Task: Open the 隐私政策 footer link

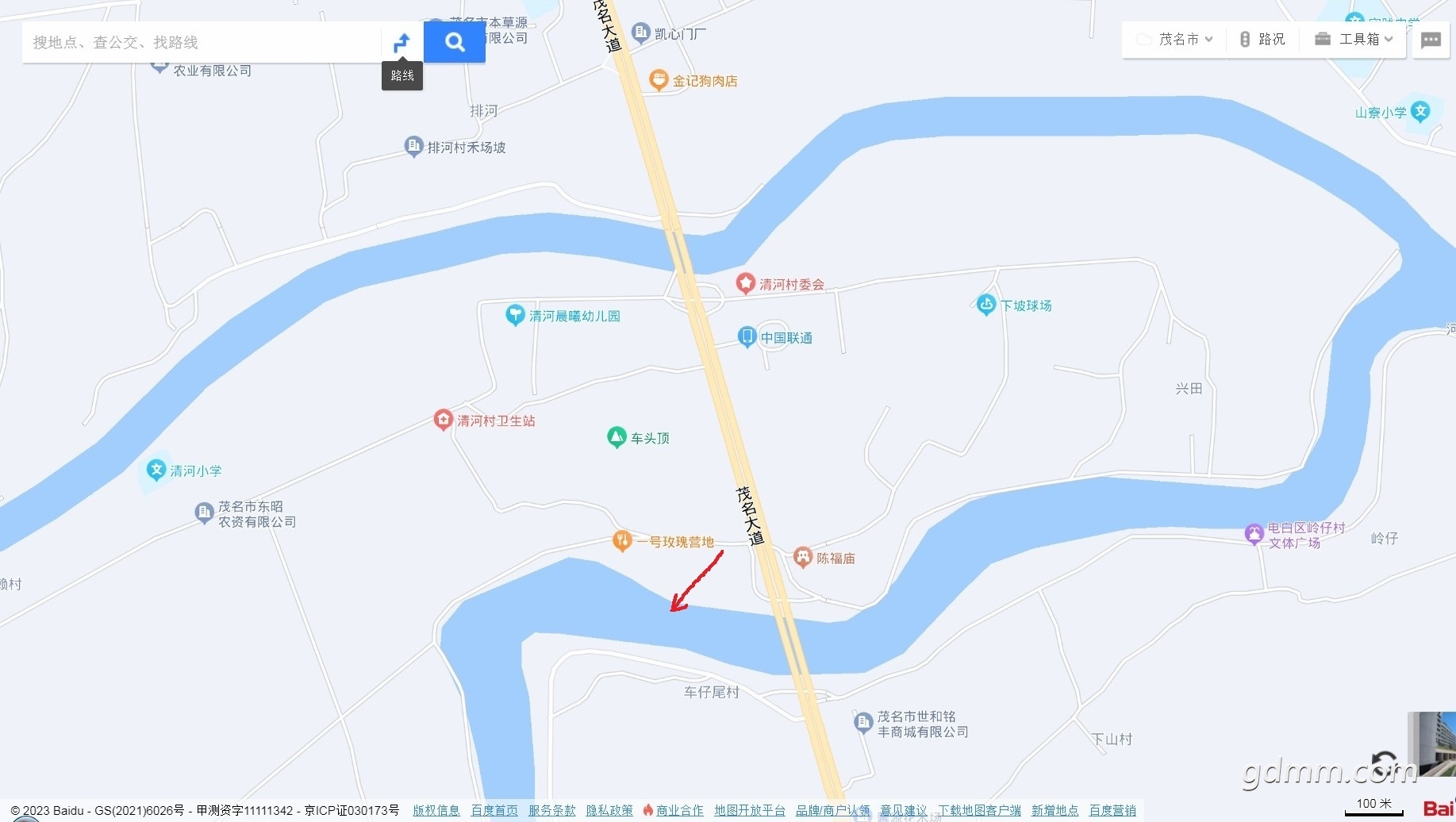Action: (x=609, y=810)
